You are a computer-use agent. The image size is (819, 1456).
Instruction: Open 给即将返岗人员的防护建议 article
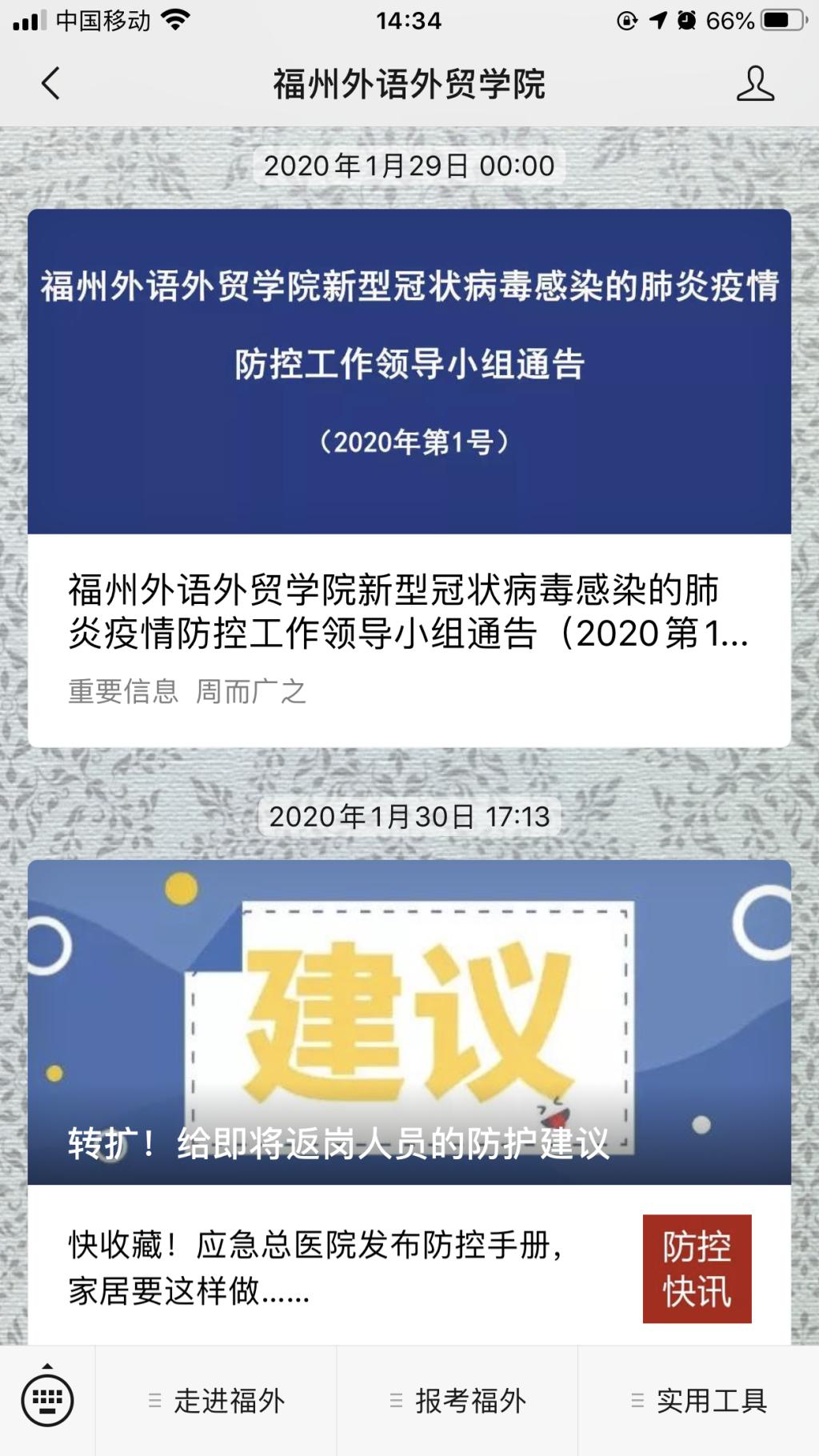409,1022
